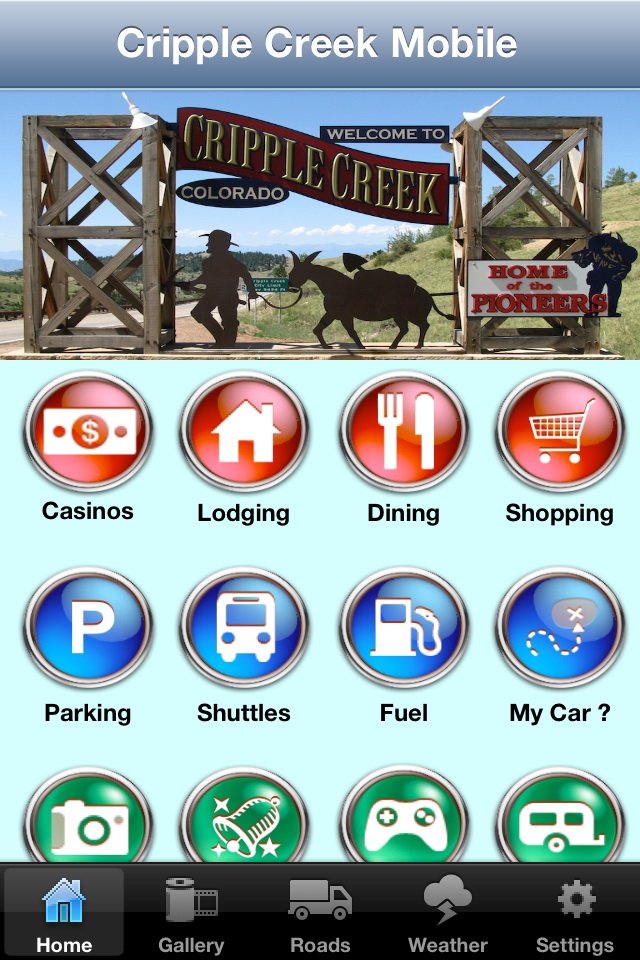Image resolution: width=640 pixels, height=960 pixels.
Task: Browse Lodging options
Action: pos(244,434)
